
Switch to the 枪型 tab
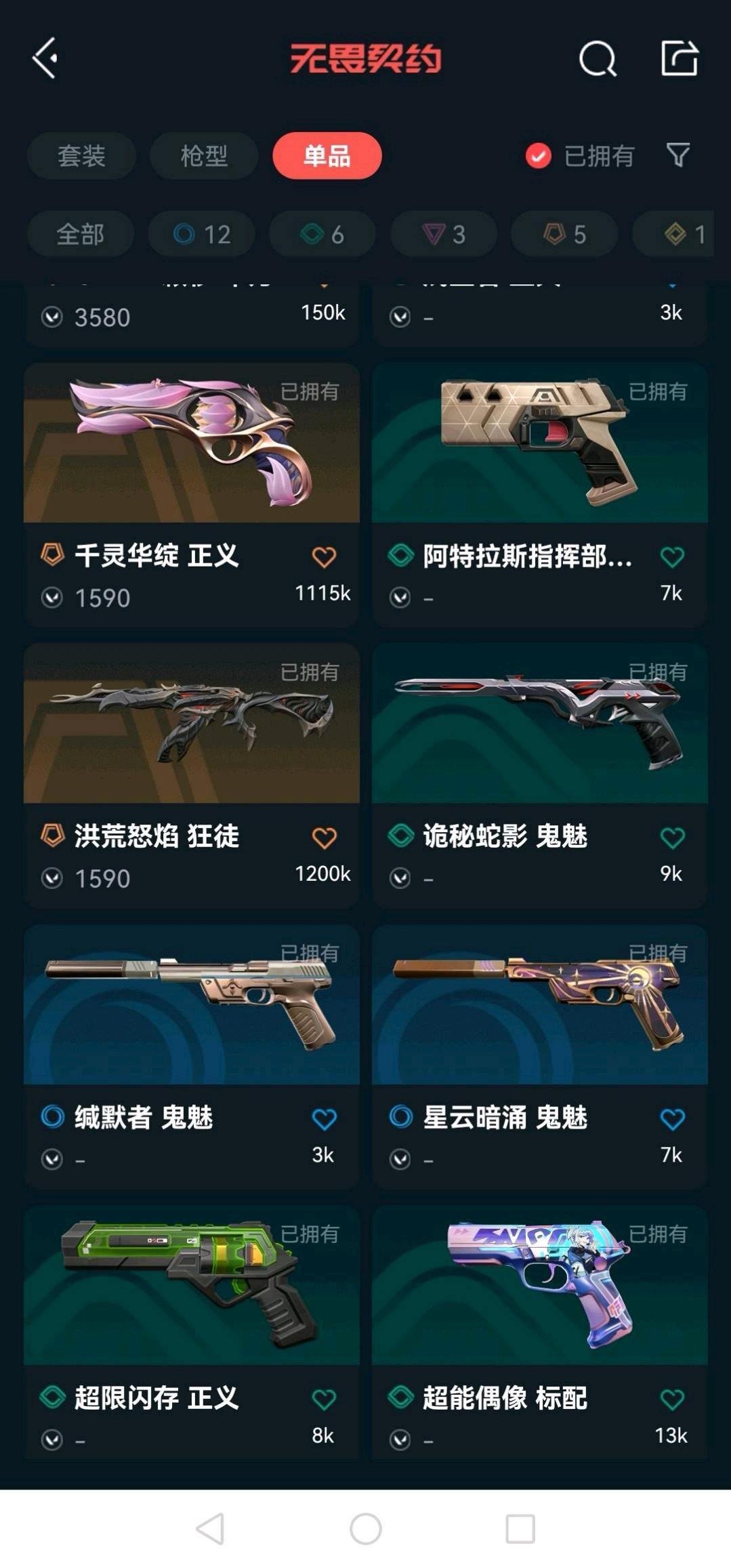(x=204, y=156)
